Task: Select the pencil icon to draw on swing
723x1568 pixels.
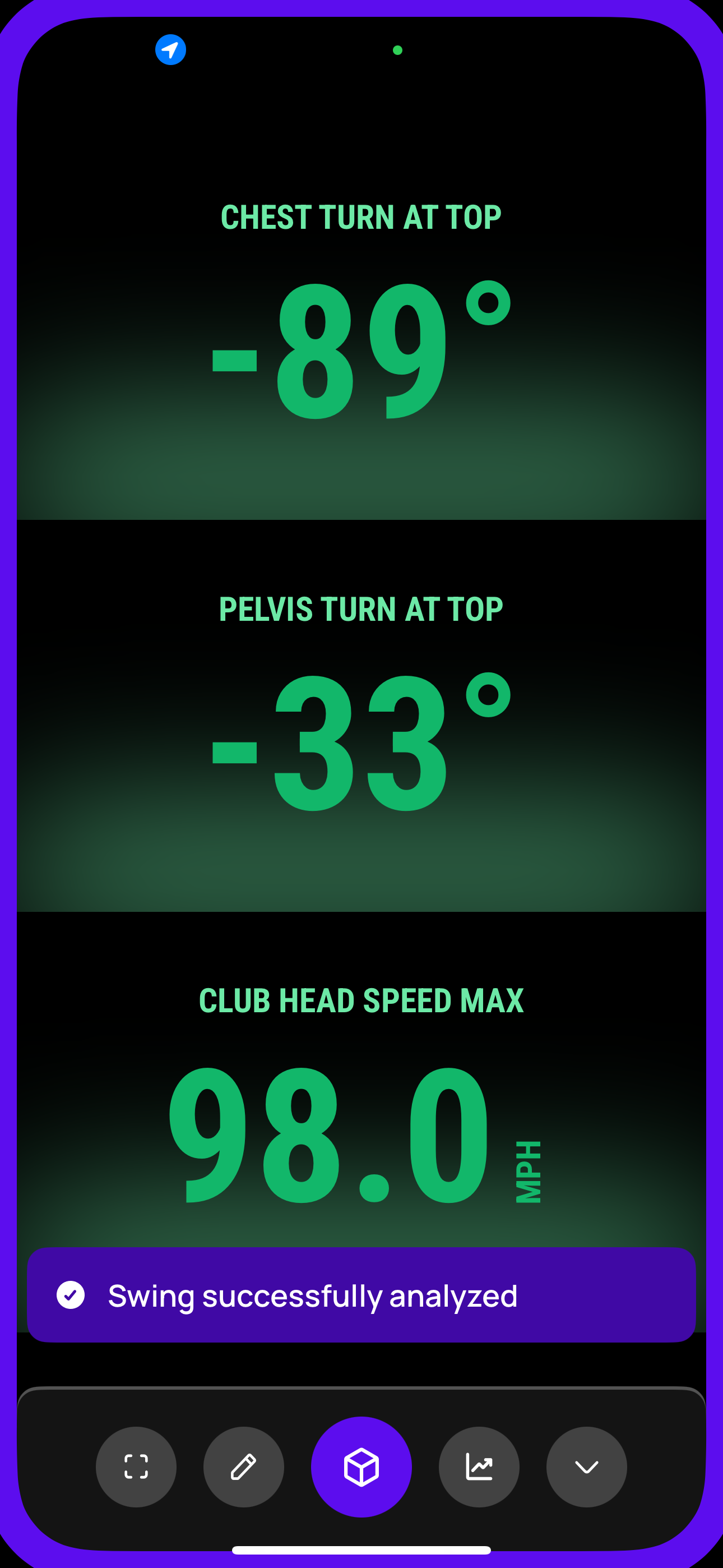Action: click(244, 1467)
